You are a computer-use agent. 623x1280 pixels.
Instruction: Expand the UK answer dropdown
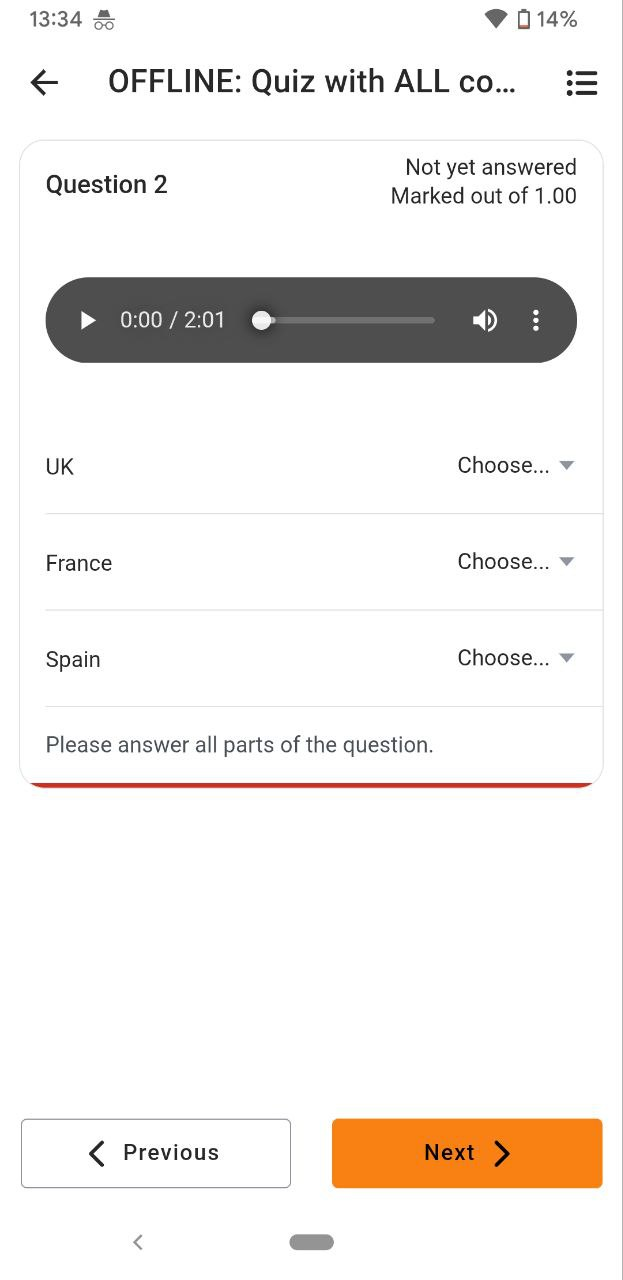coord(516,466)
